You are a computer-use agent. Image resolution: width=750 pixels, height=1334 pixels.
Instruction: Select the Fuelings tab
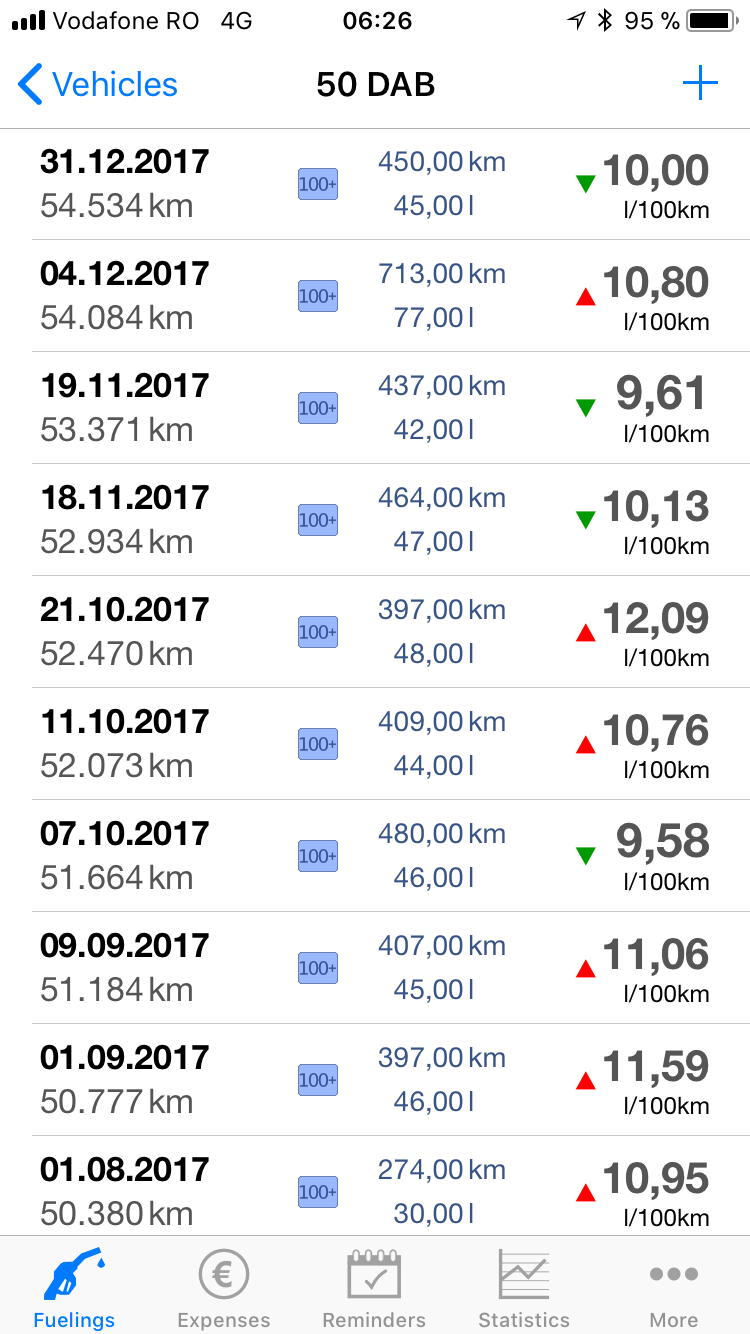tap(74, 1287)
